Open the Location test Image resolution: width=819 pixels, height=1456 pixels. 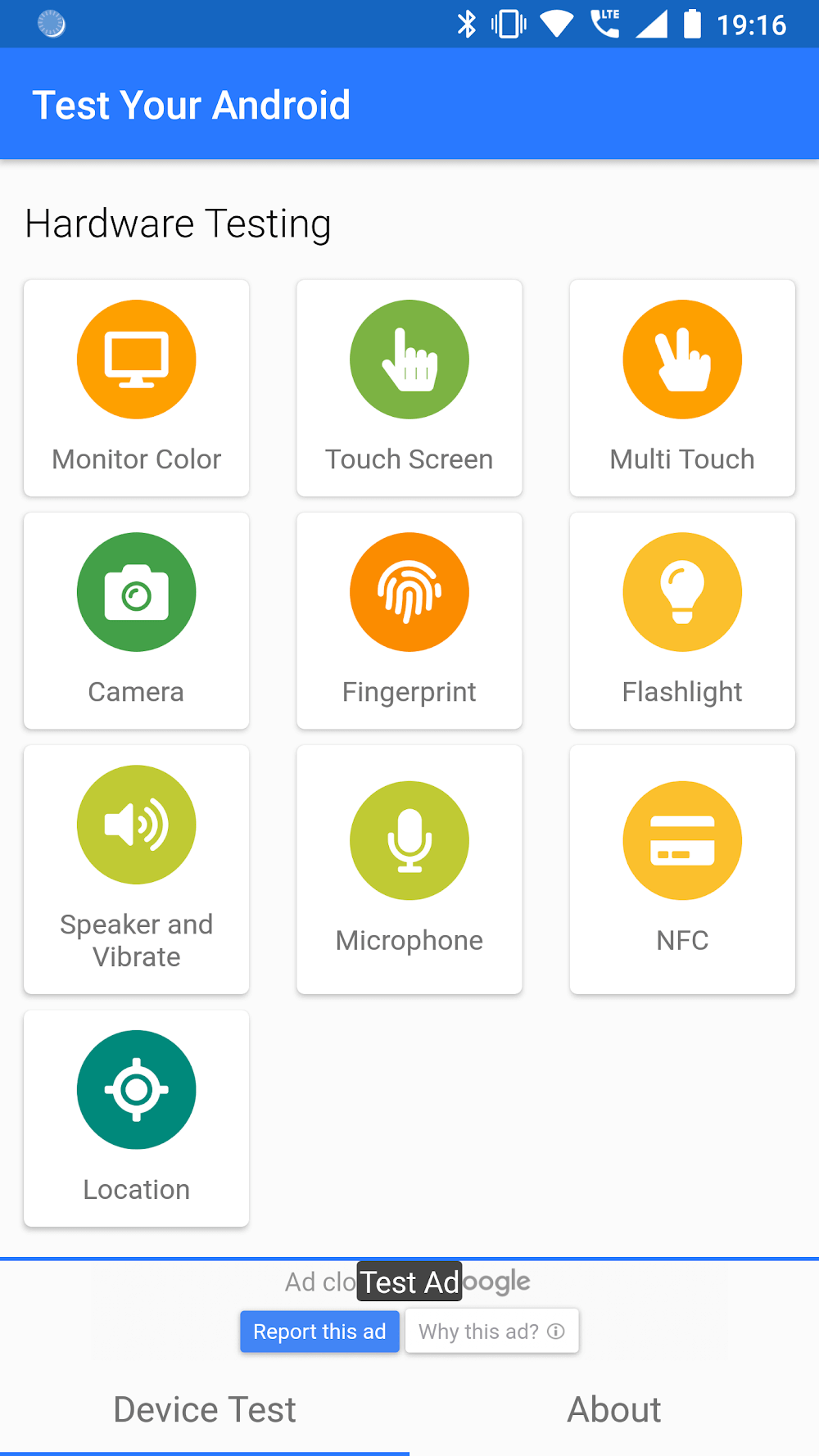pyautogui.click(x=137, y=1119)
